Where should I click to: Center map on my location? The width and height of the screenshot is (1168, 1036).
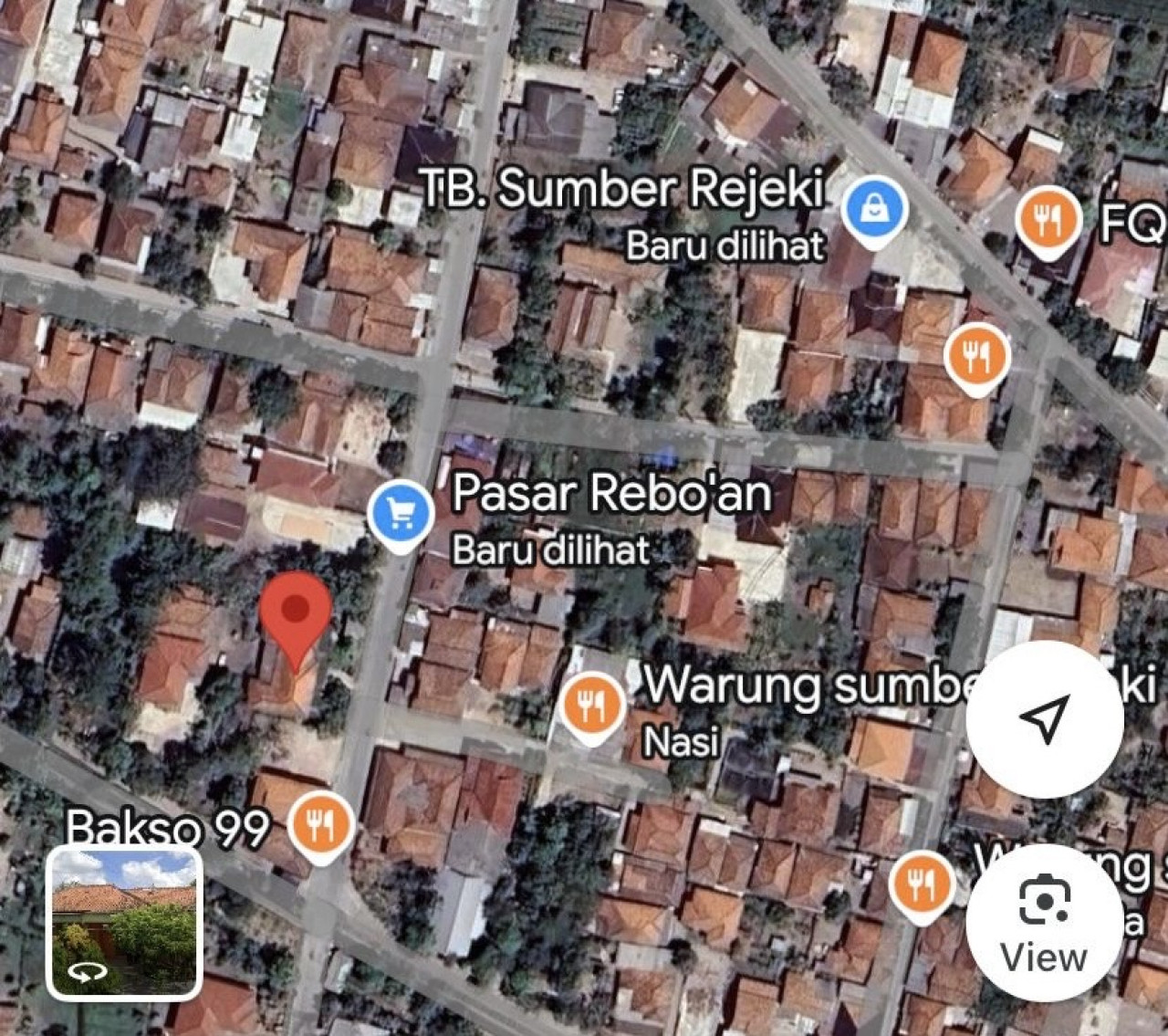coord(1044,718)
